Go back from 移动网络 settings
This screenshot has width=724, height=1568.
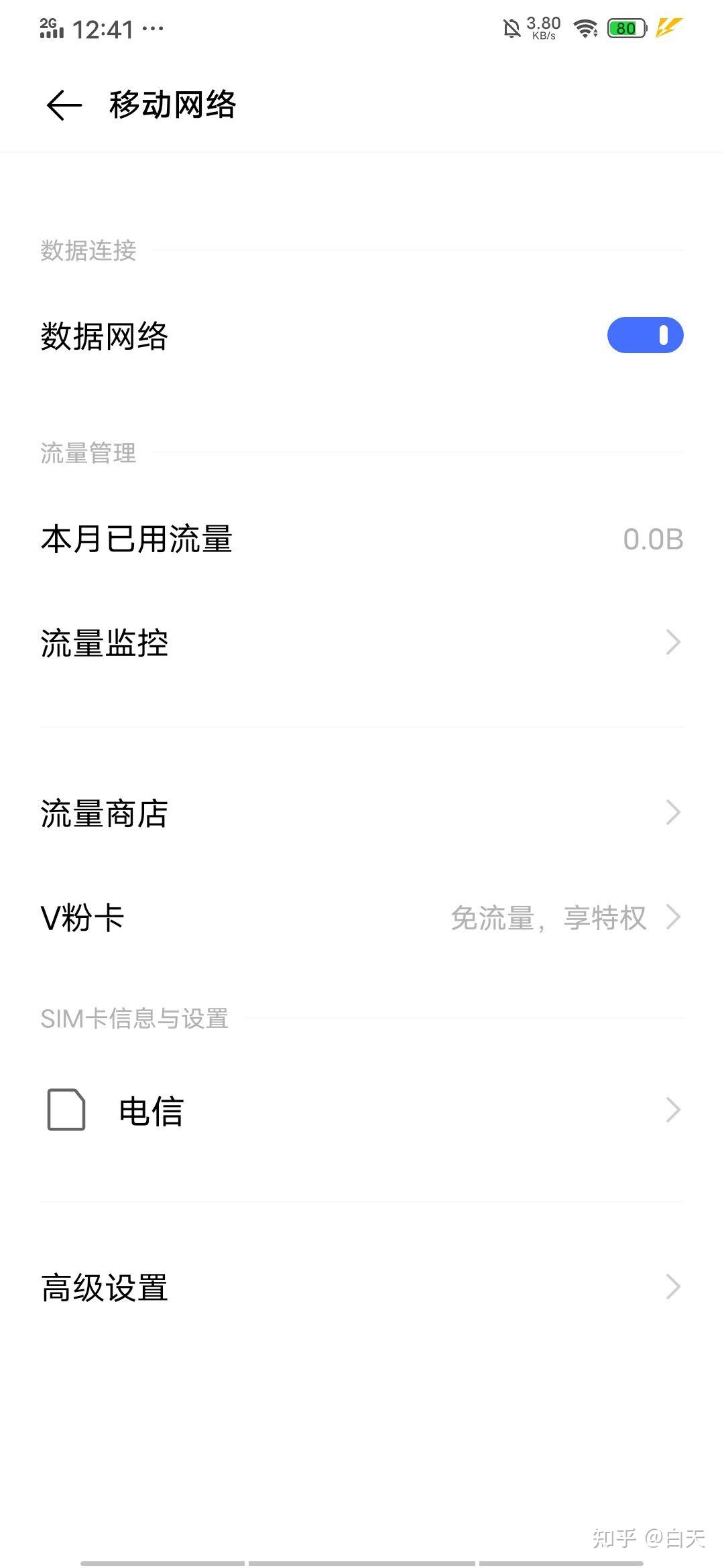(64, 105)
